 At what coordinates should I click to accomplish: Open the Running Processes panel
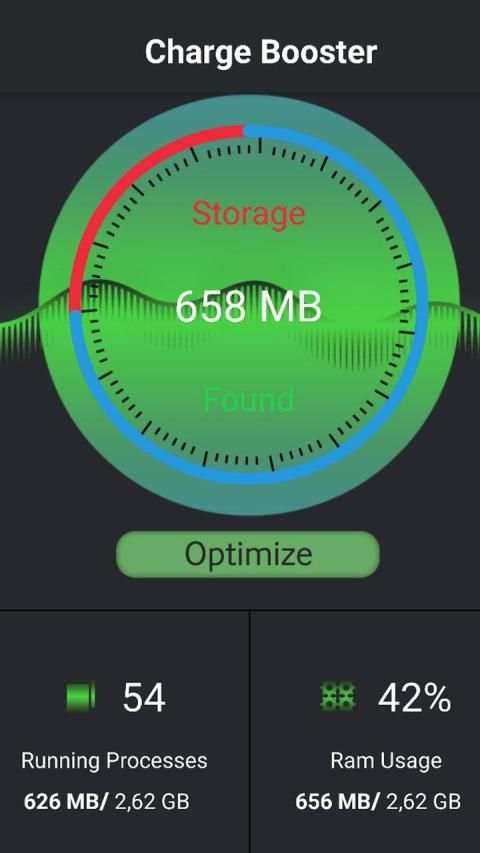click(x=124, y=732)
